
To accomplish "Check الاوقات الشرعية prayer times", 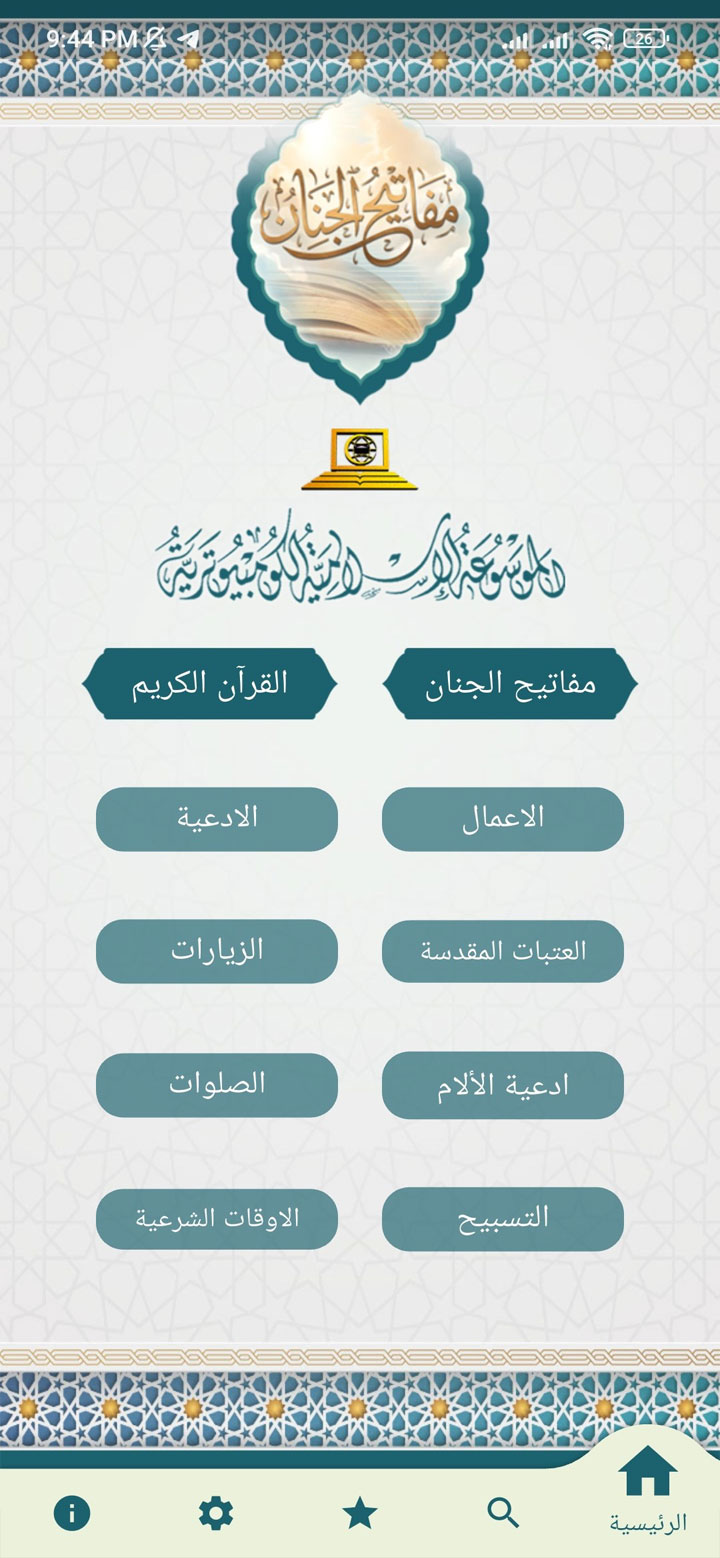I will click(x=217, y=1218).
